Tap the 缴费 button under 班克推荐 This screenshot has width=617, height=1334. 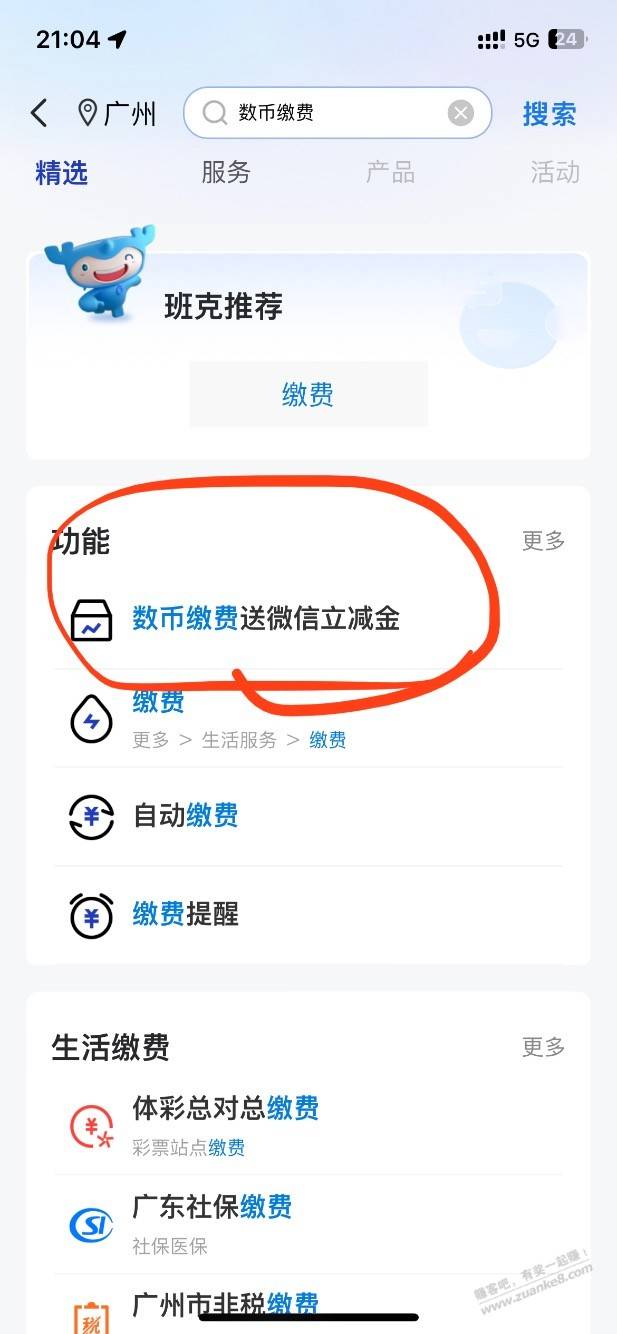308,394
